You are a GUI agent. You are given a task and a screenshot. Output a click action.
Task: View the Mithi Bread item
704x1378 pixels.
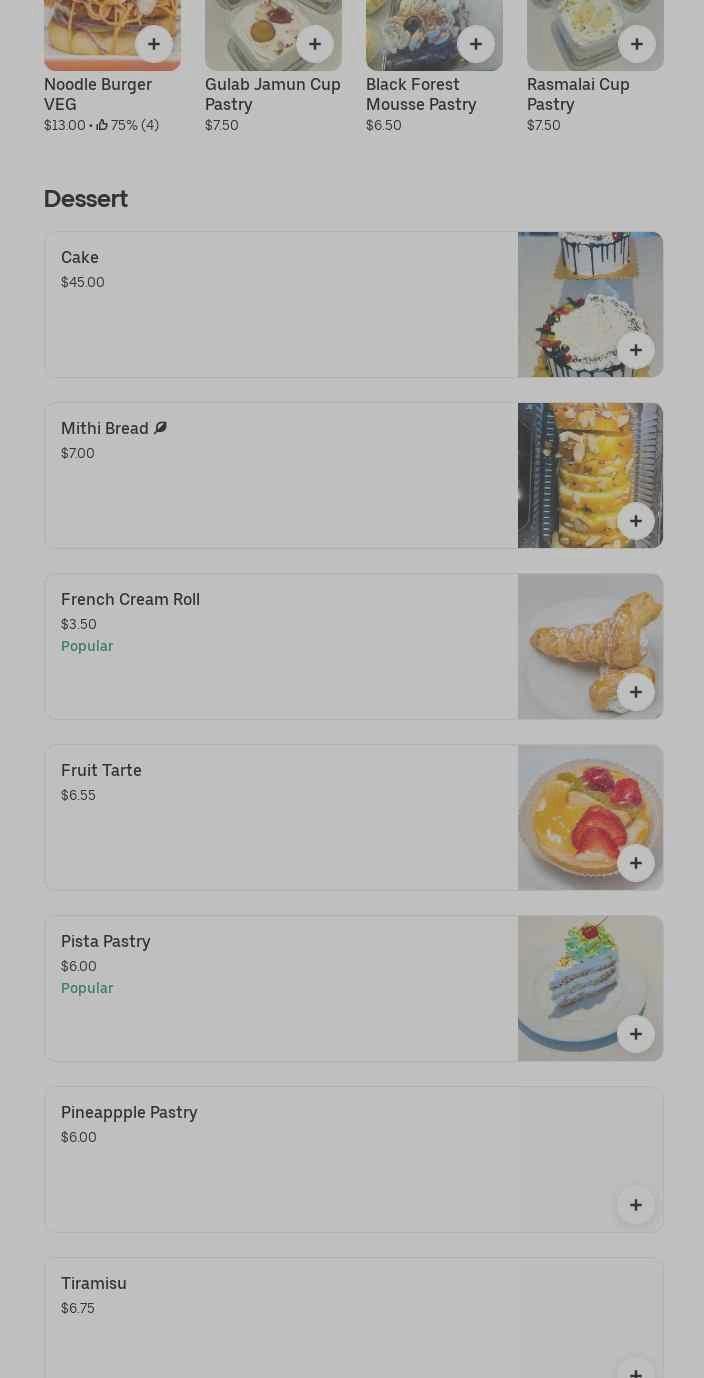(x=280, y=476)
